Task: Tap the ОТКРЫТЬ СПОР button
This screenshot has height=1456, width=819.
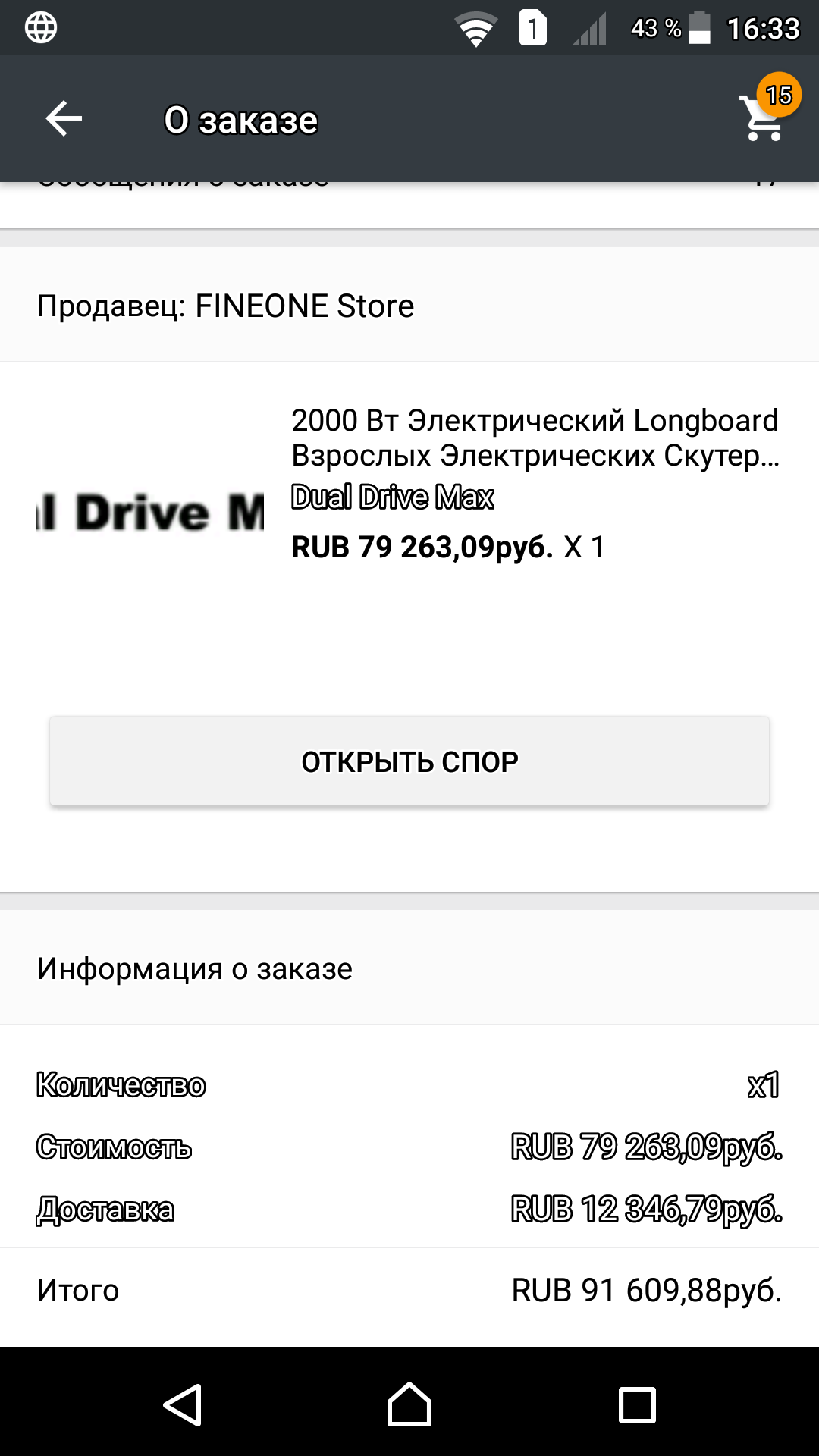Action: 409,761
